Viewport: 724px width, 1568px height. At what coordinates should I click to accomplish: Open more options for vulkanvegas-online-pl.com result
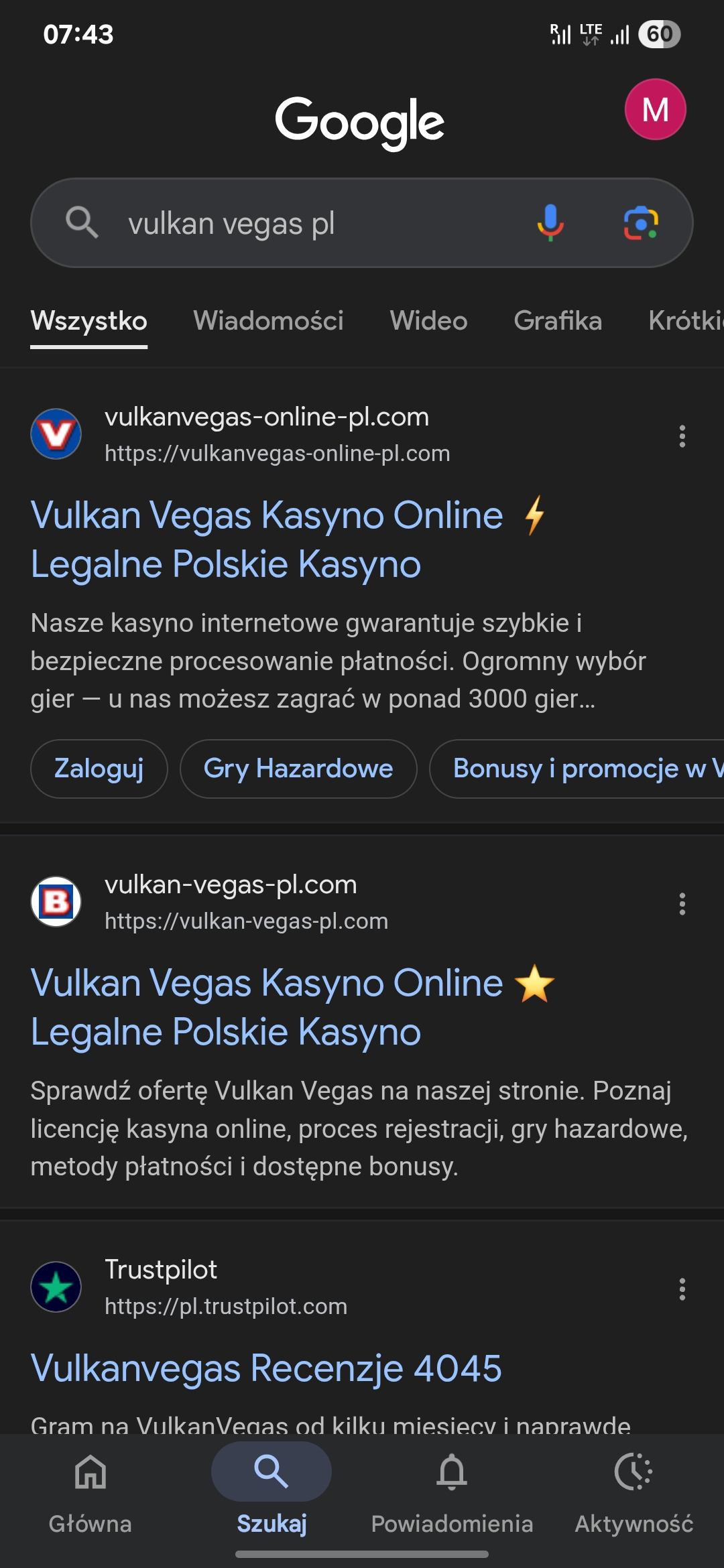point(682,436)
